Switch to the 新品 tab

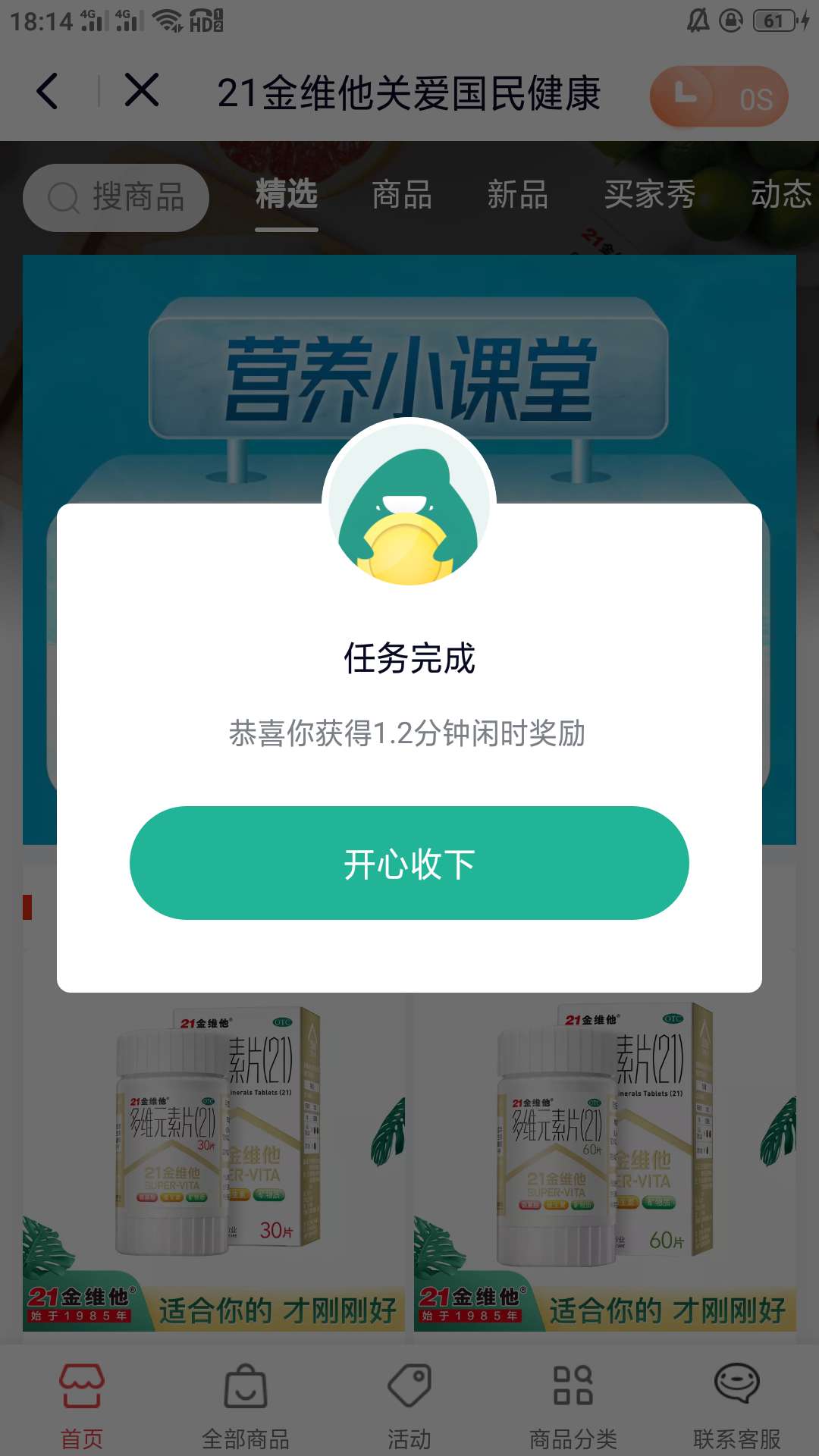tap(517, 196)
